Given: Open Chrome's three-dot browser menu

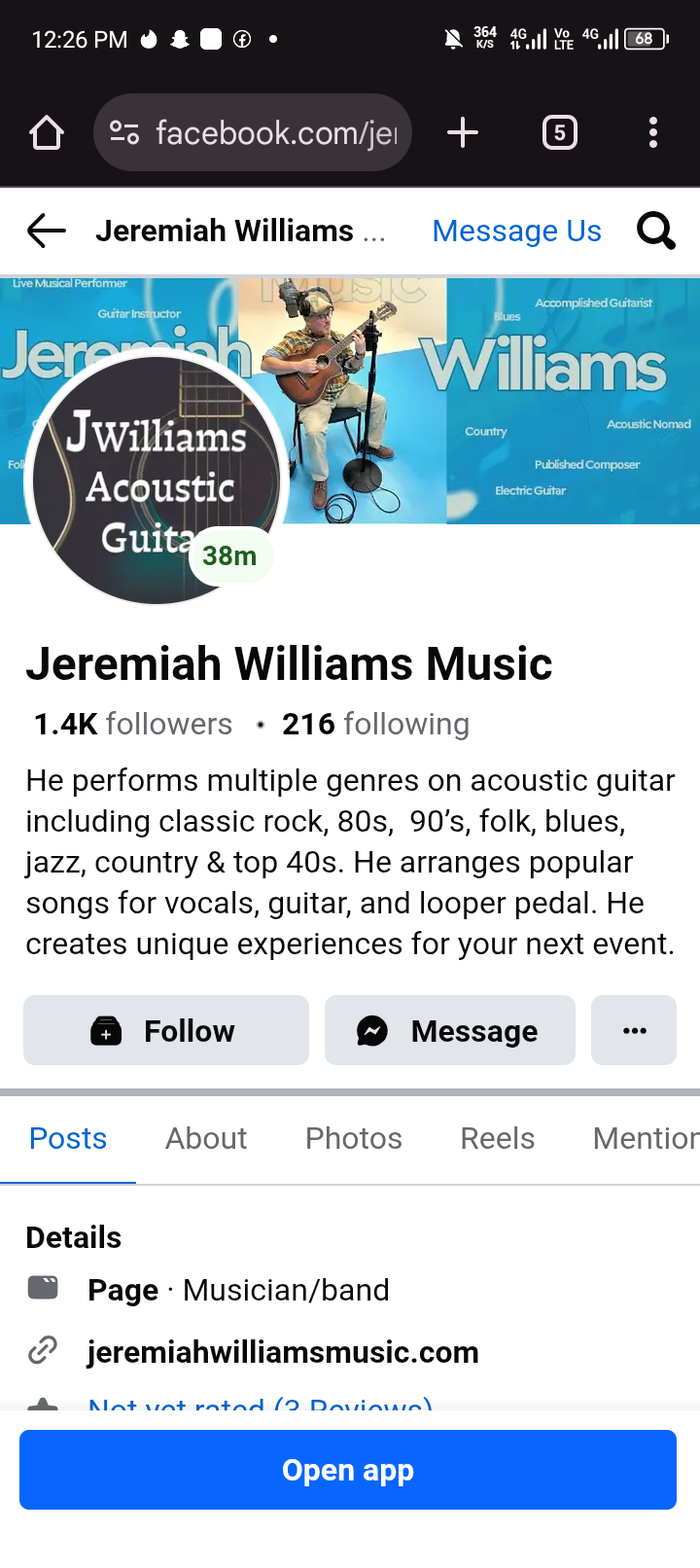Looking at the screenshot, I should click(652, 132).
